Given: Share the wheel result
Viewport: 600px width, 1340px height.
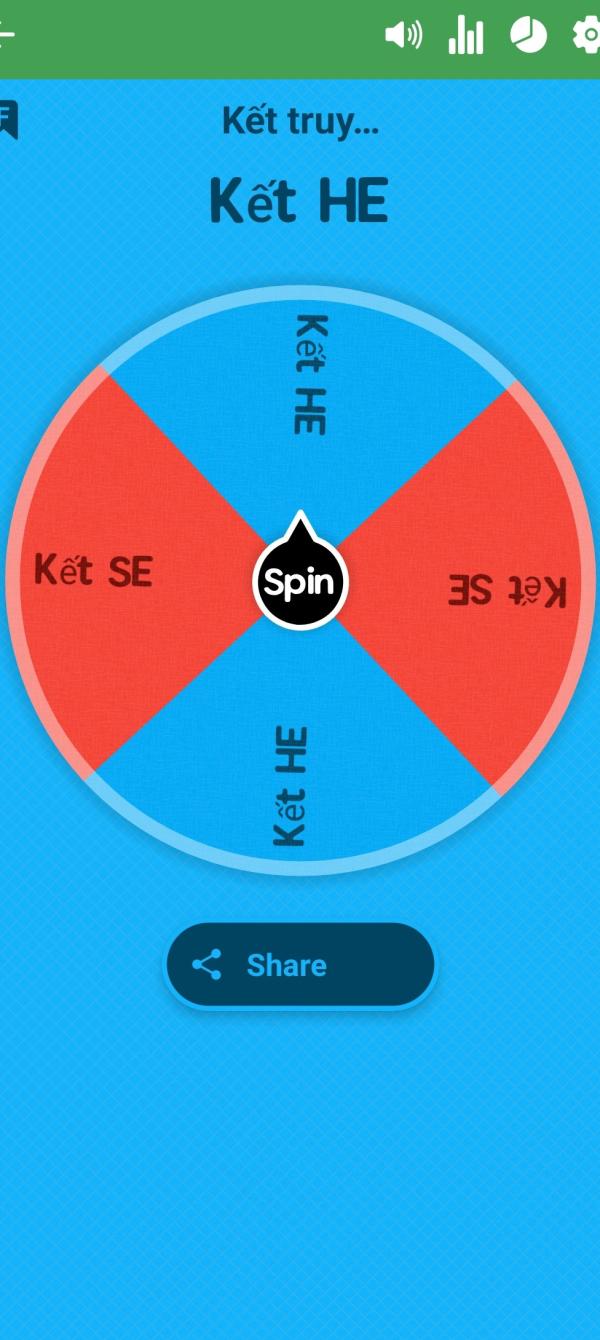Looking at the screenshot, I should pos(300,965).
